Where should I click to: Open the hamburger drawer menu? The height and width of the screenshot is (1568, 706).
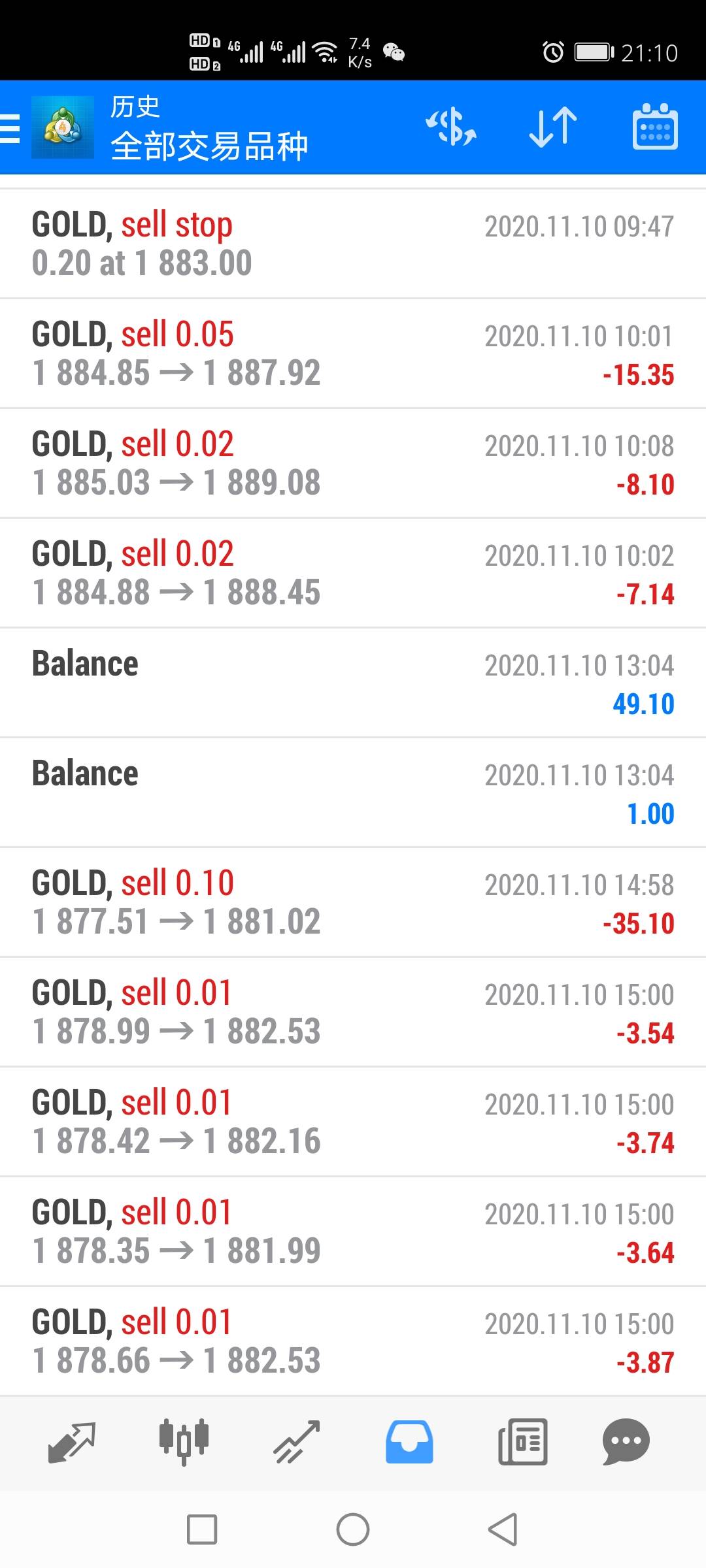tap(10, 128)
